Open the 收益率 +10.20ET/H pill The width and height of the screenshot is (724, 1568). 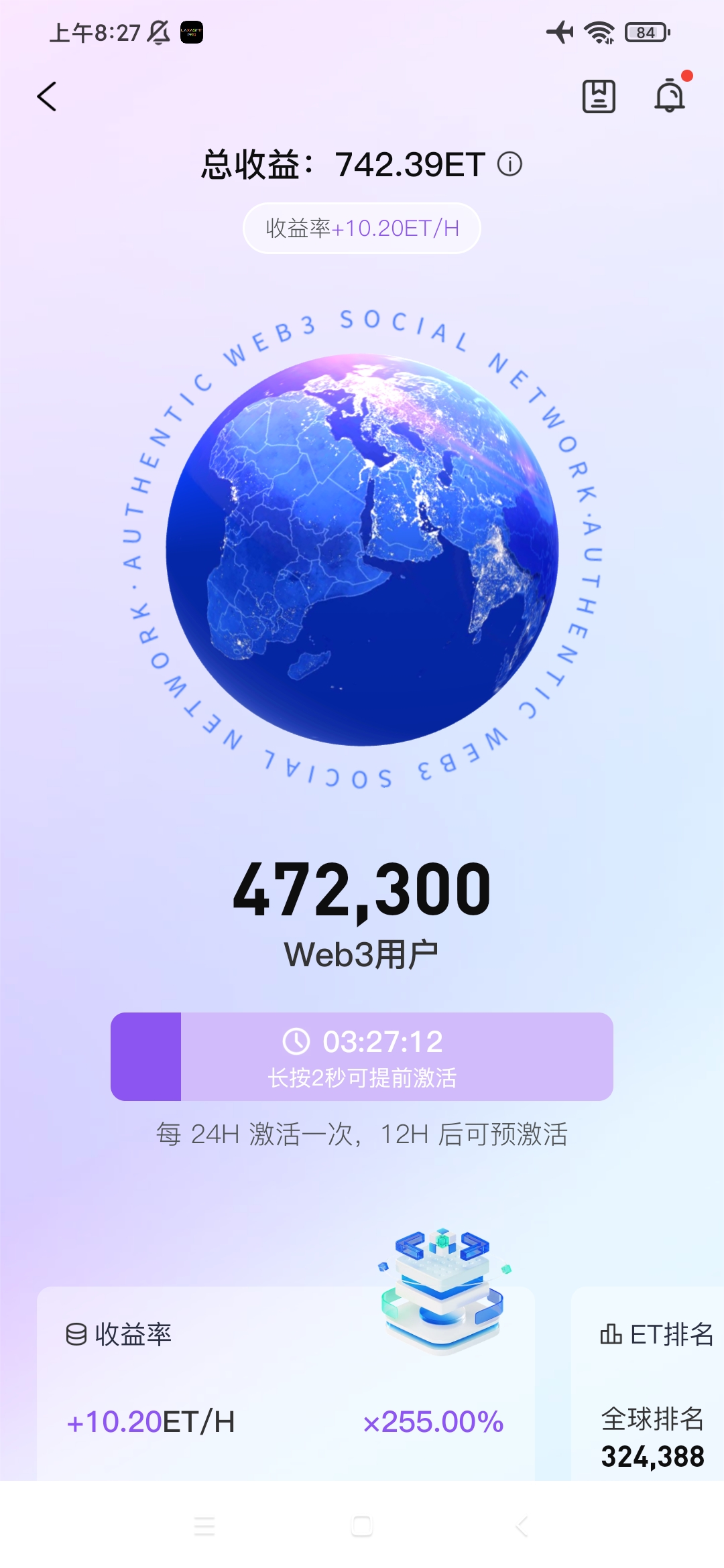click(362, 228)
